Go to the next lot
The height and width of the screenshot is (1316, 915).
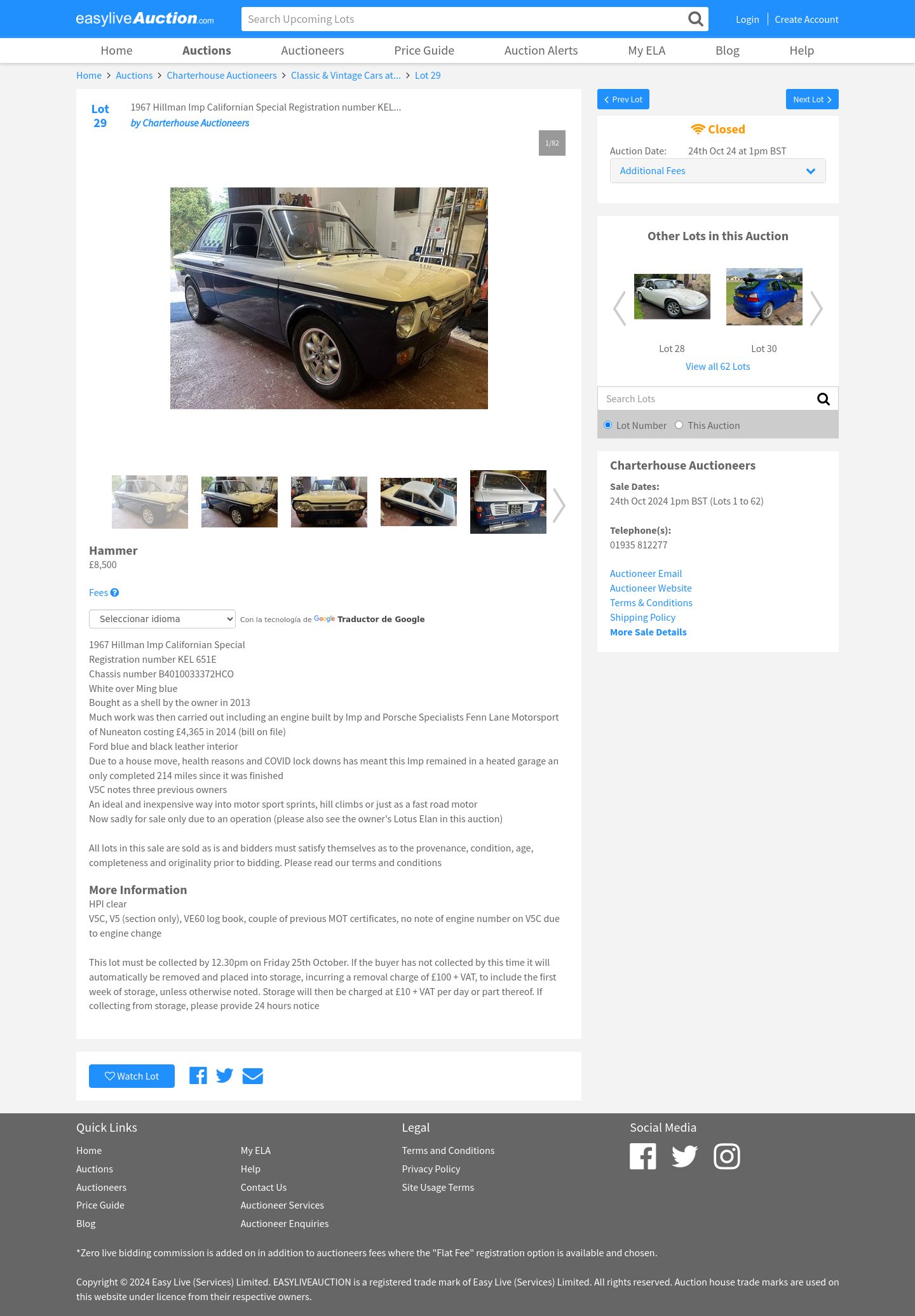(811, 99)
